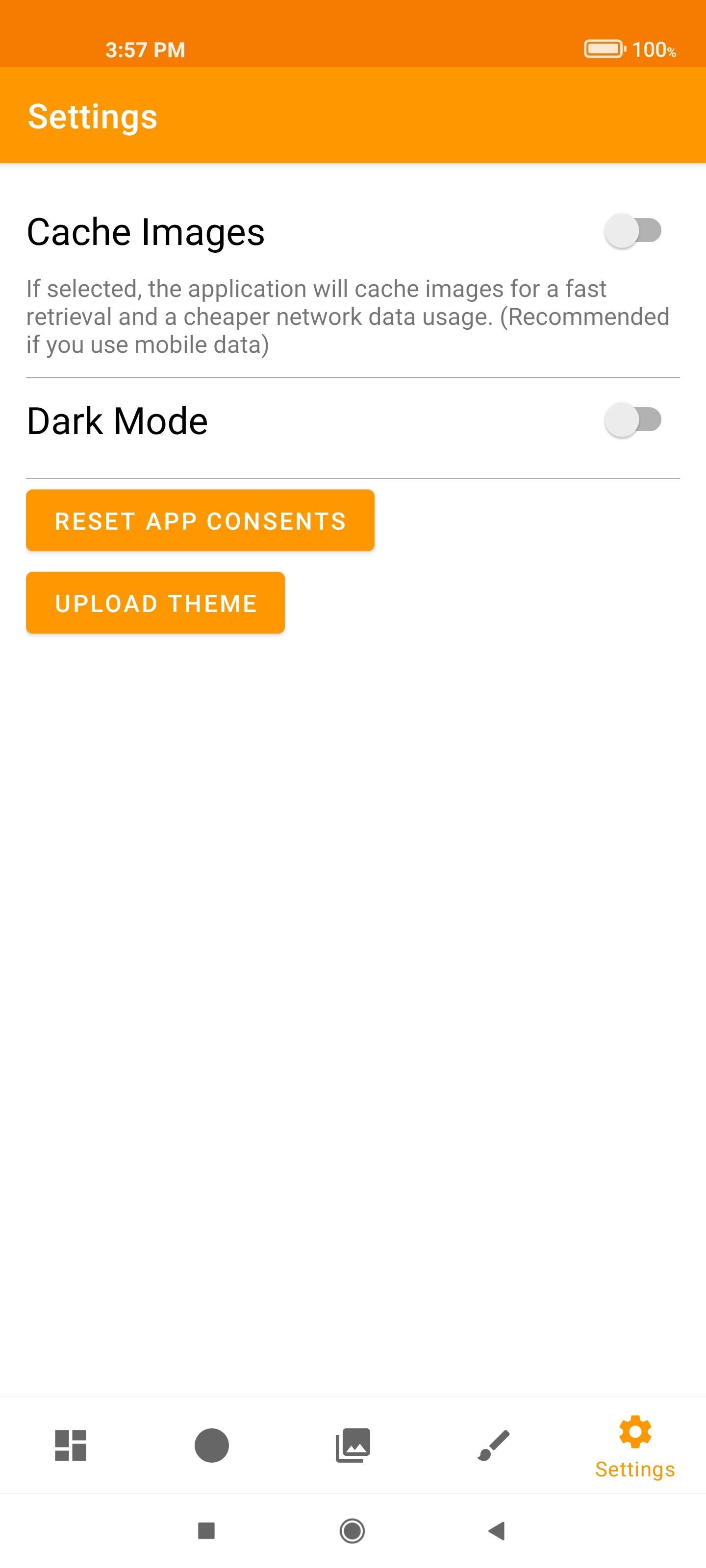Go to the home screen
The image size is (706, 1568).
[352, 1530]
